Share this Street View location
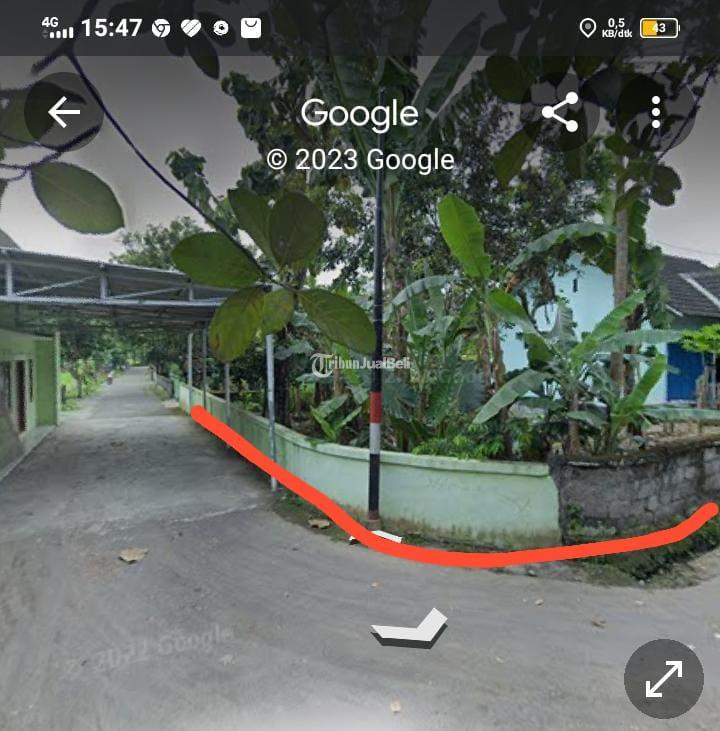 pyautogui.click(x=560, y=112)
